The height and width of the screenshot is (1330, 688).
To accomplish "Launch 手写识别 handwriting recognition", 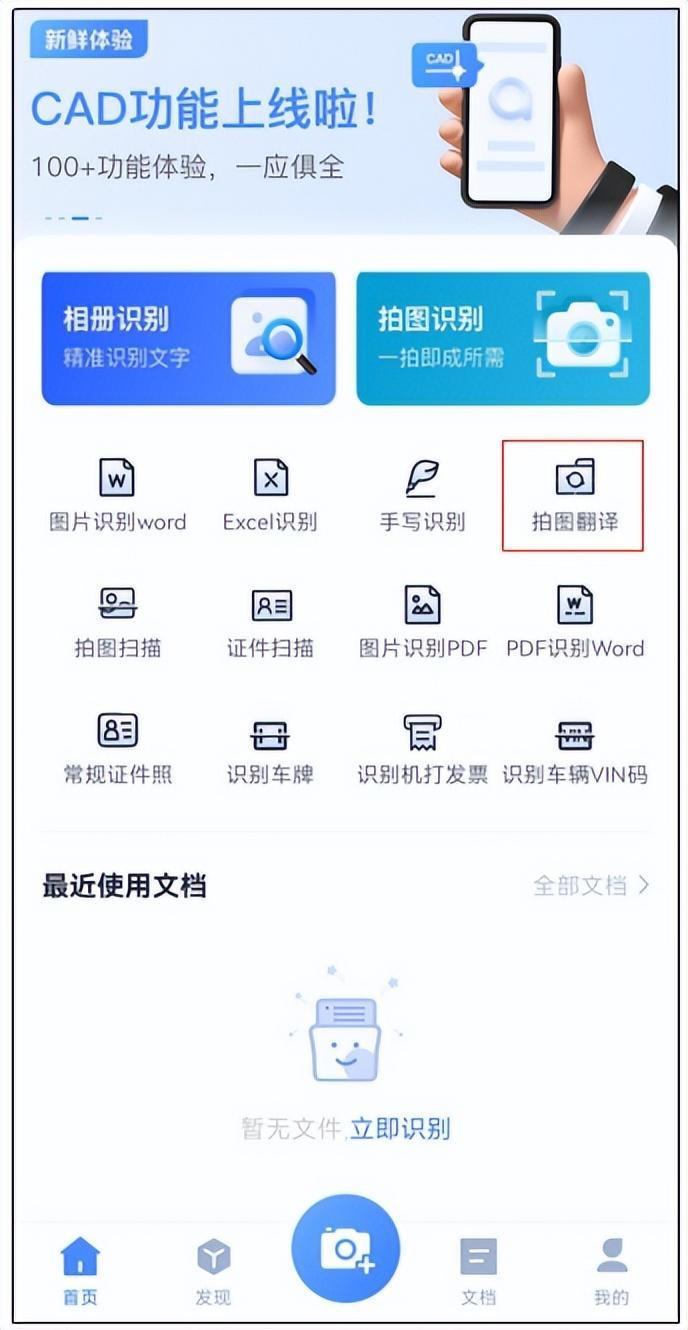I will point(422,495).
